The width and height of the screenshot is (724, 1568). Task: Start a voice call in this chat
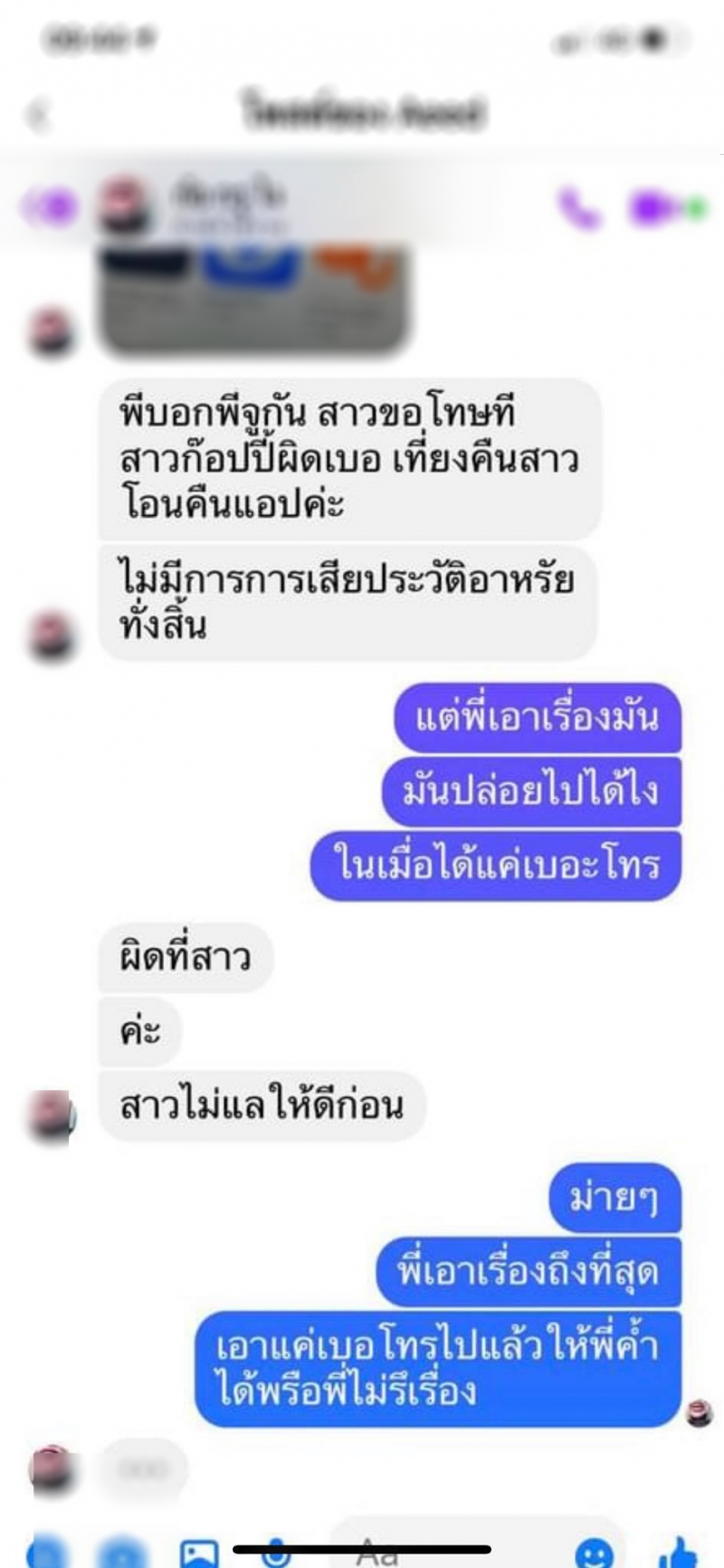click(578, 208)
